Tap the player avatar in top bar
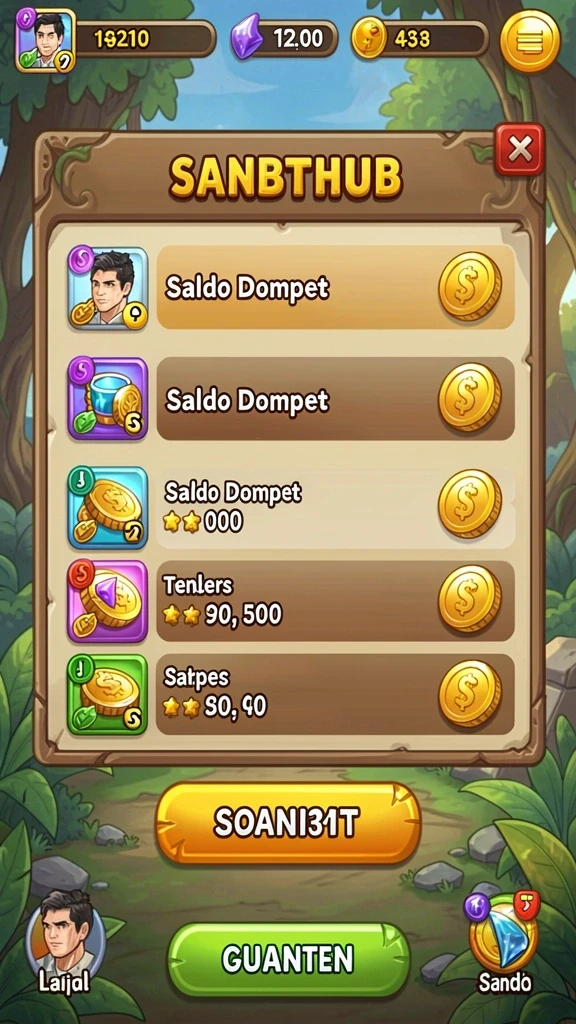The height and width of the screenshot is (1024, 576). coord(46,40)
